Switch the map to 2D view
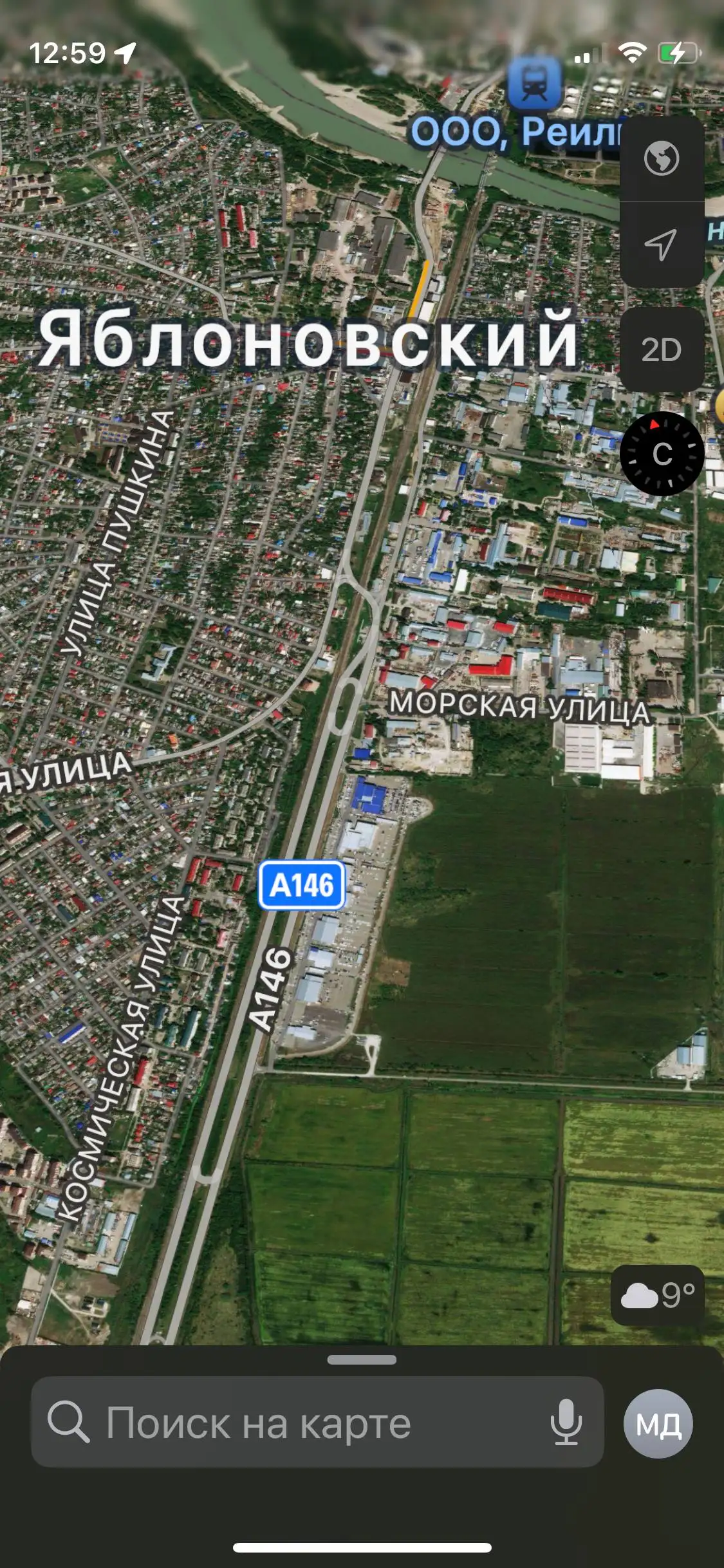 pyautogui.click(x=661, y=350)
